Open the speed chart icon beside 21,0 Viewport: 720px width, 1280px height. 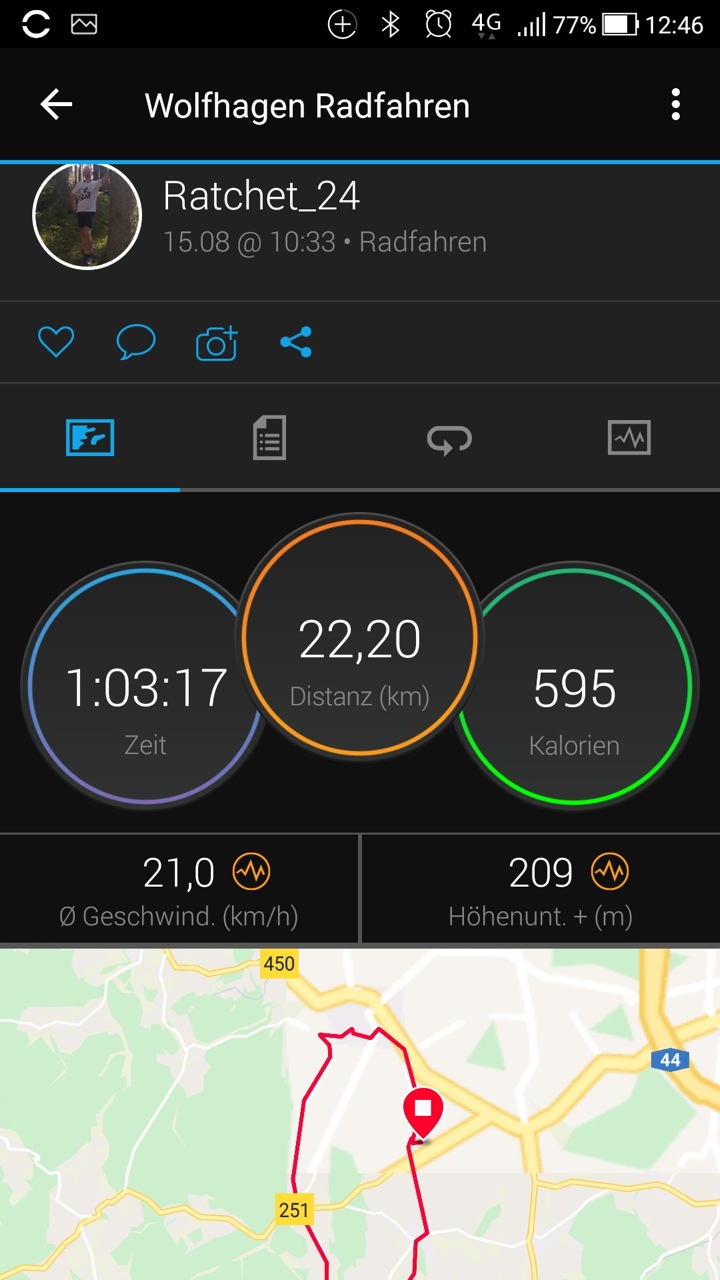251,873
